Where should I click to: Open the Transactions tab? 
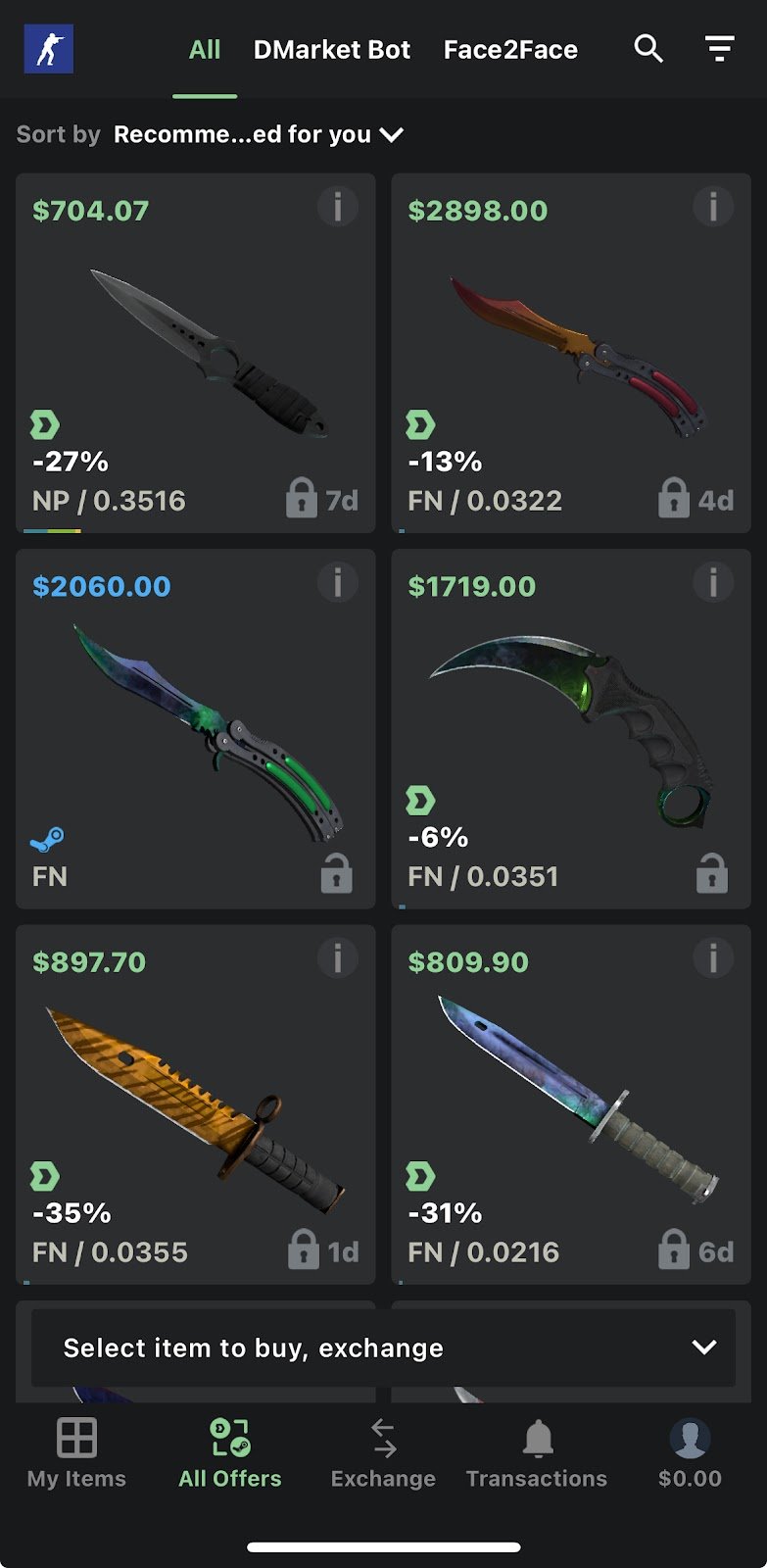[536, 1453]
